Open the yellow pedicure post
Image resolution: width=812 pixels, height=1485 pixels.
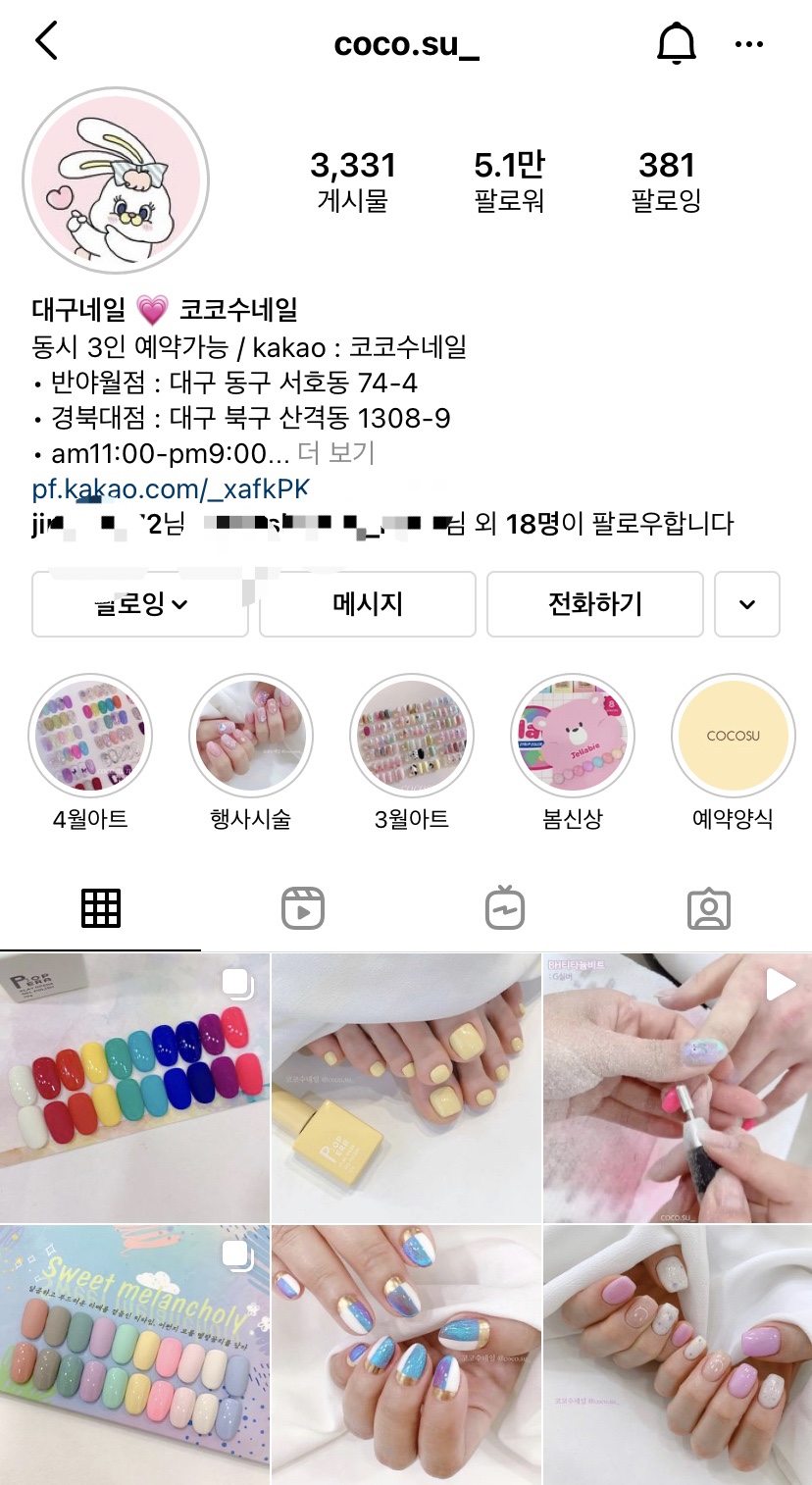pyautogui.click(x=406, y=1088)
